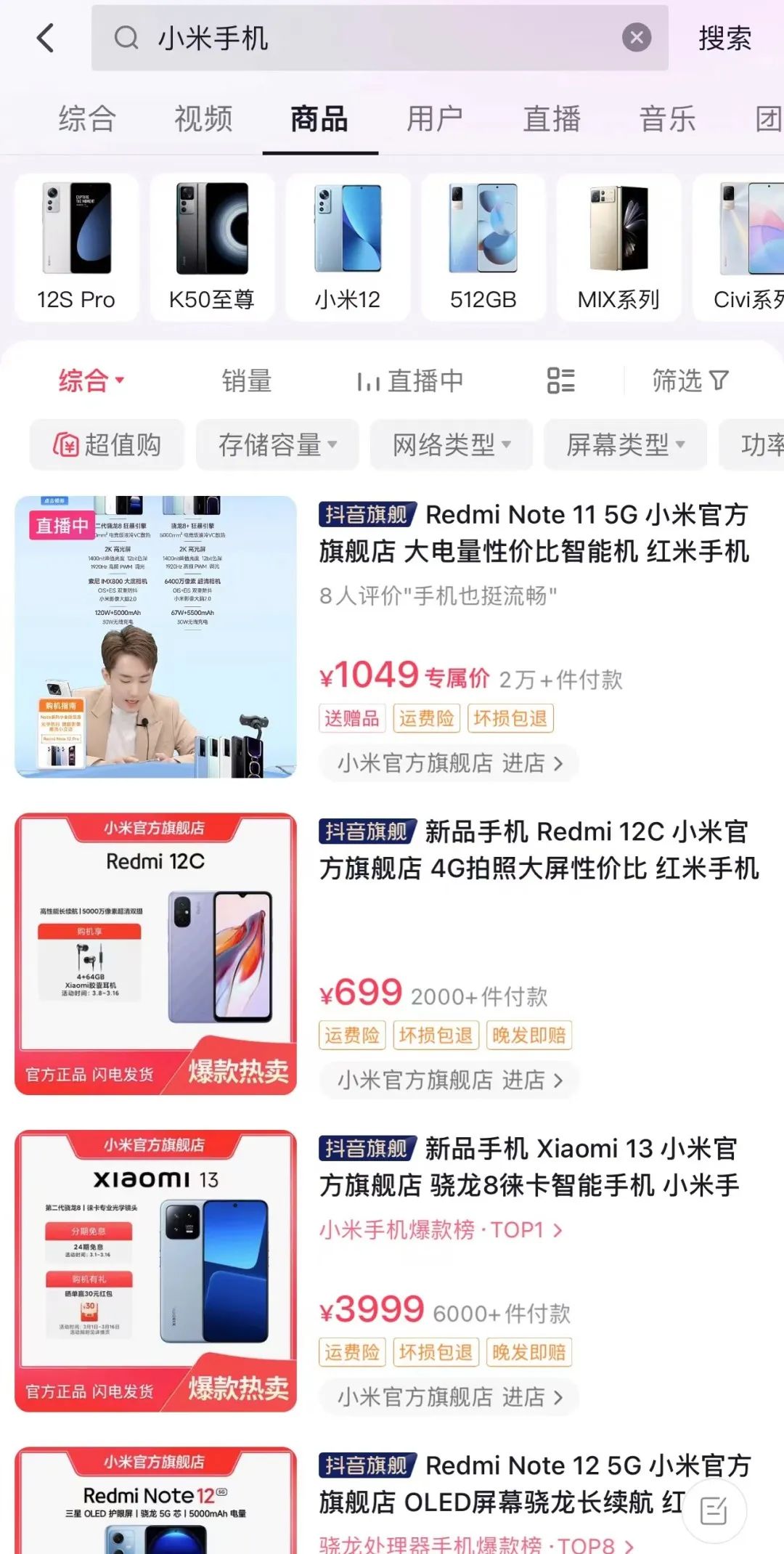
Task: Expand the 存储容量 dropdown
Action: [x=277, y=444]
